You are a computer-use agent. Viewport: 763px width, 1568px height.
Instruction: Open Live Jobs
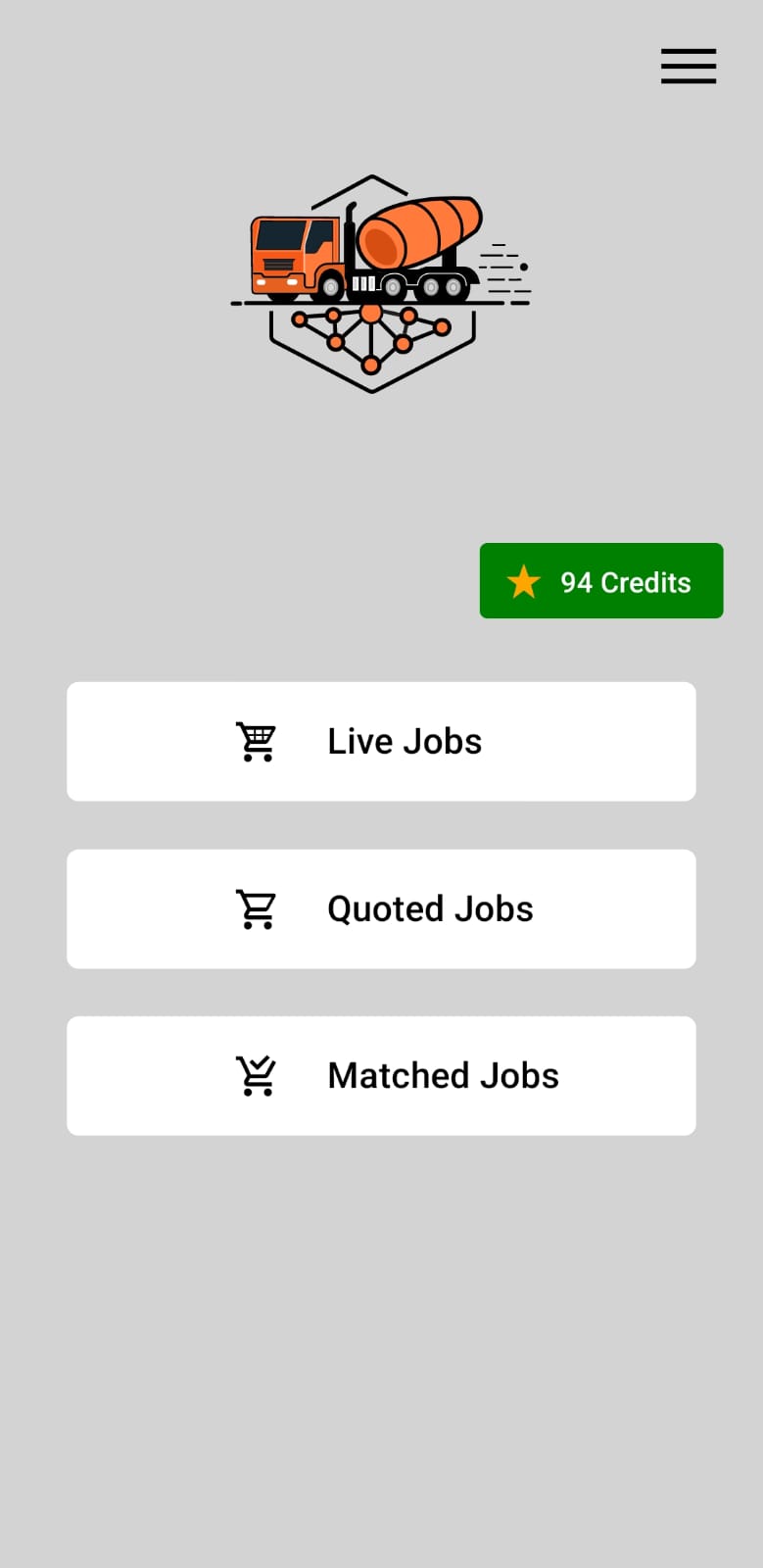(x=381, y=742)
